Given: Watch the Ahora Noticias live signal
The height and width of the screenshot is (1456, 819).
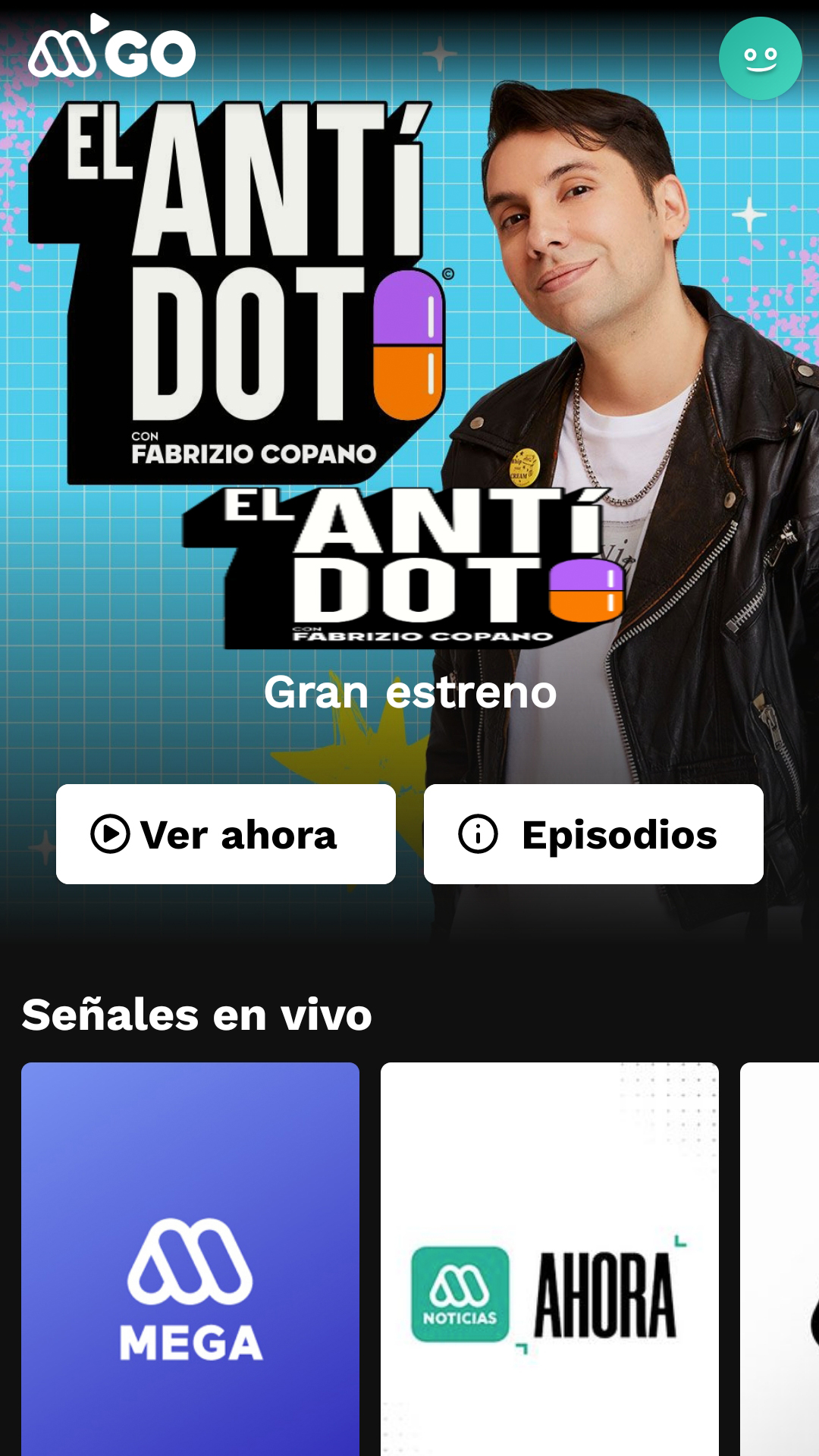Looking at the screenshot, I should 549,1259.
